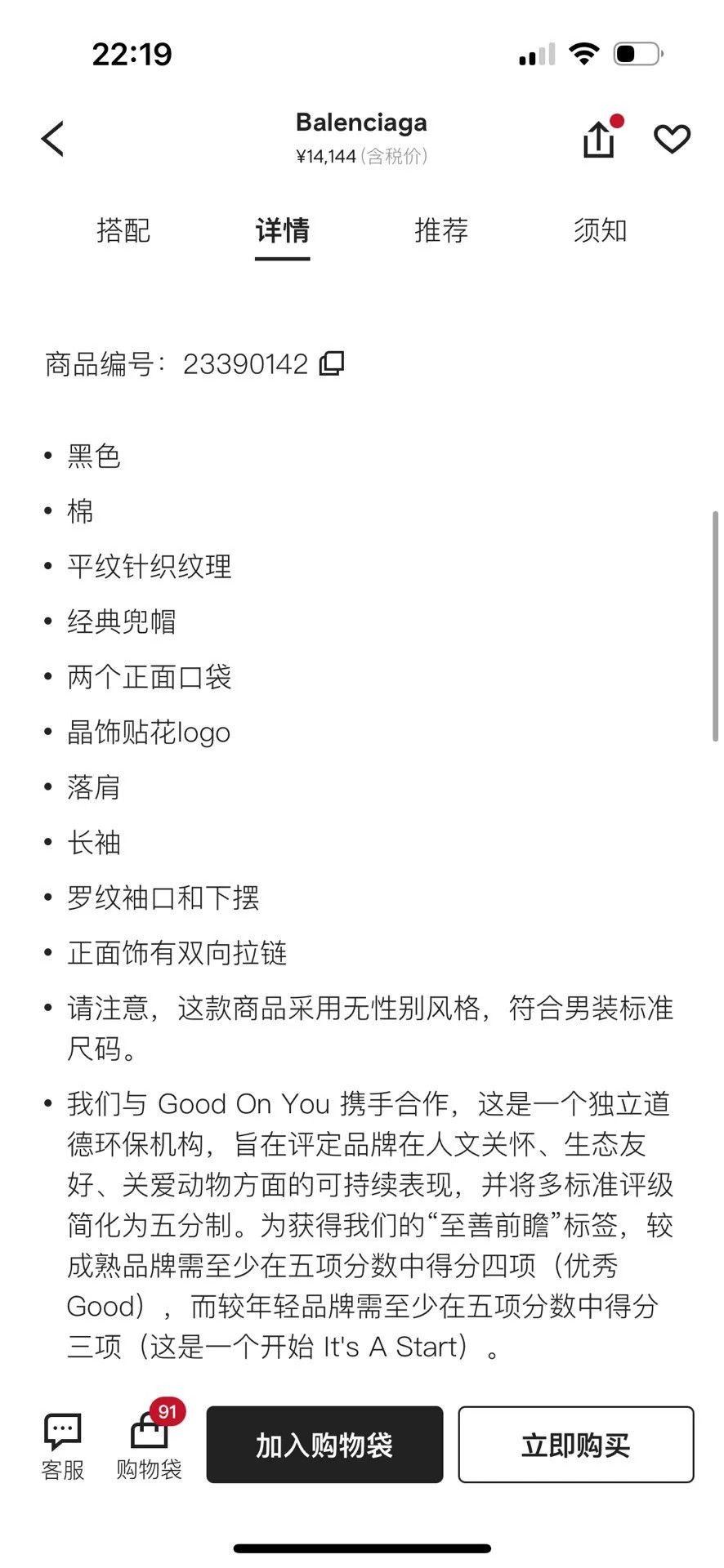The width and height of the screenshot is (724, 1568).
Task: Go back with the top-left arrow
Action: pos(53,138)
